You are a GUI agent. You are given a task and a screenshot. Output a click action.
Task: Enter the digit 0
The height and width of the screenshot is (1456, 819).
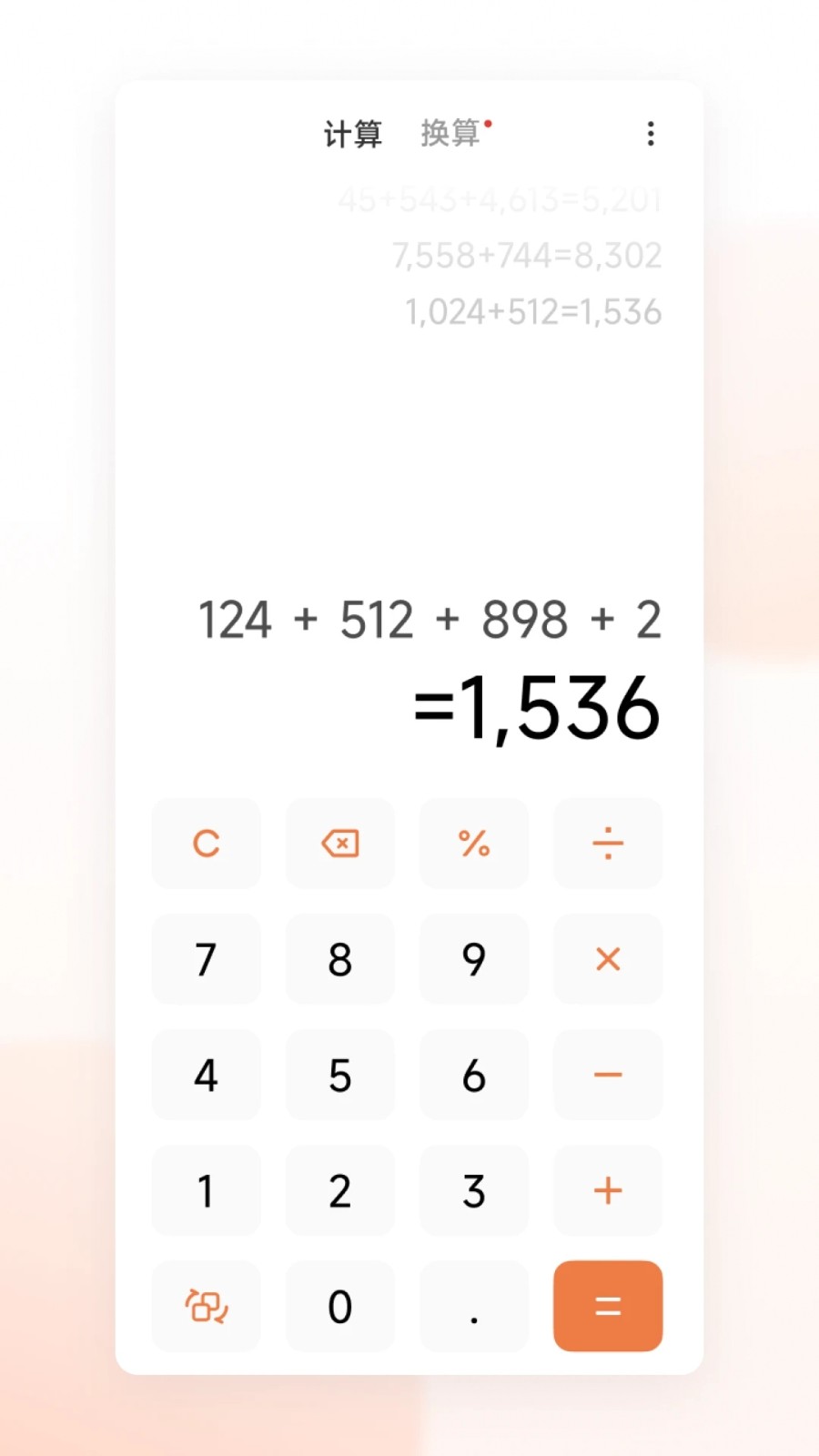tap(340, 1306)
